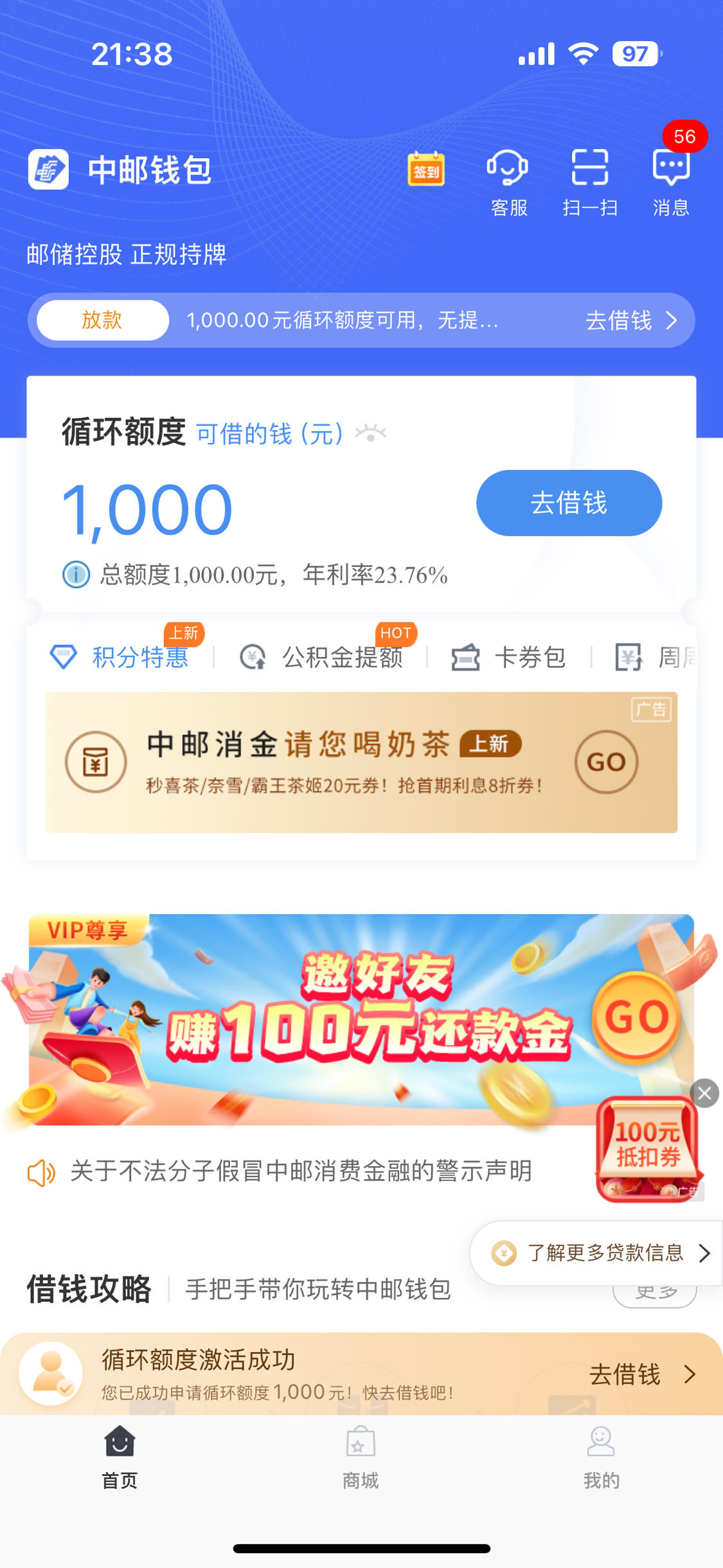The image size is (723, 1568).
Task: Expand the 去借钱 chevron in the loan banner
Action: (x=672, y=320)
